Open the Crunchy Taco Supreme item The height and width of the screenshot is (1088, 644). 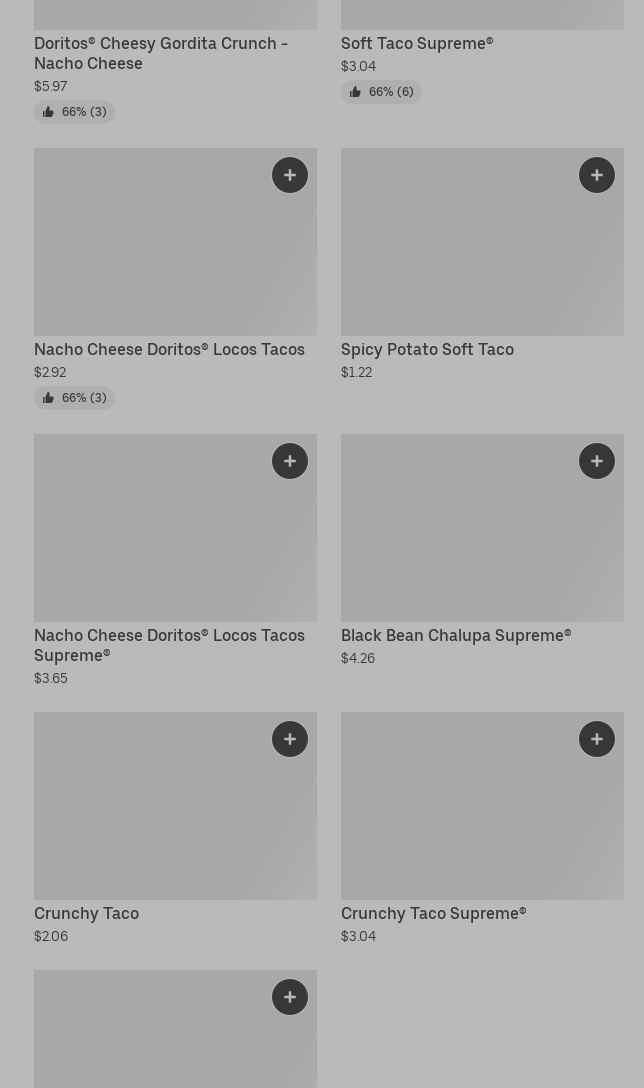click(433, 913)
